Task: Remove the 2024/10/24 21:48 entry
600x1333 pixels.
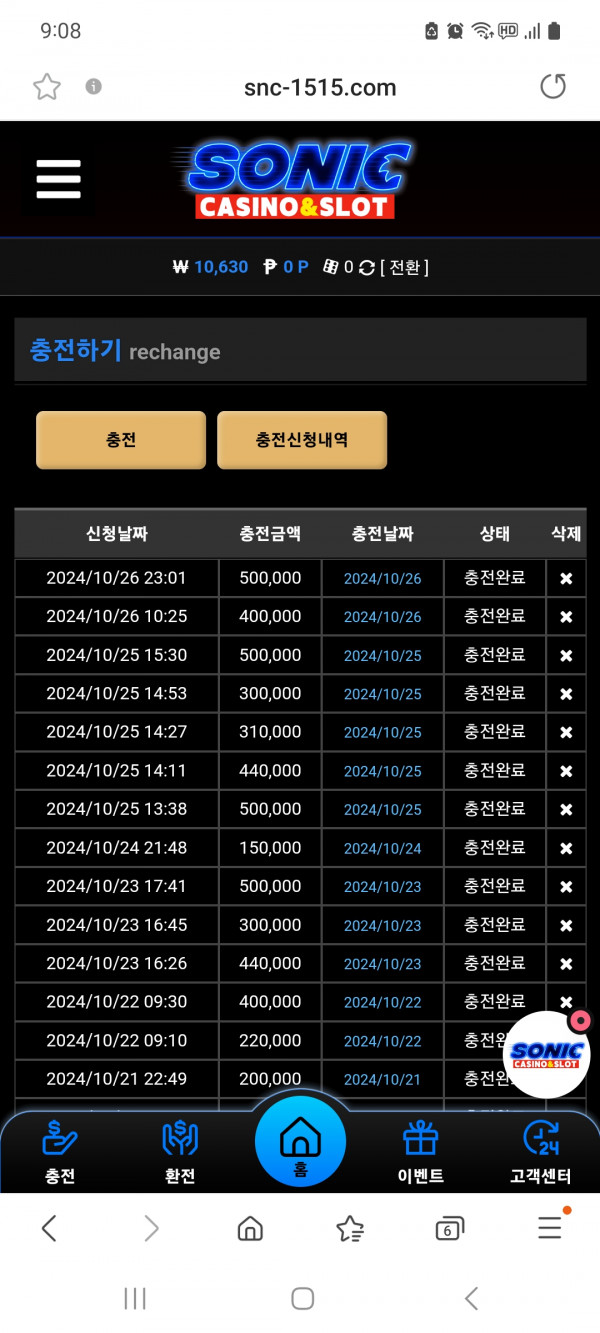Action: (566, 849)
